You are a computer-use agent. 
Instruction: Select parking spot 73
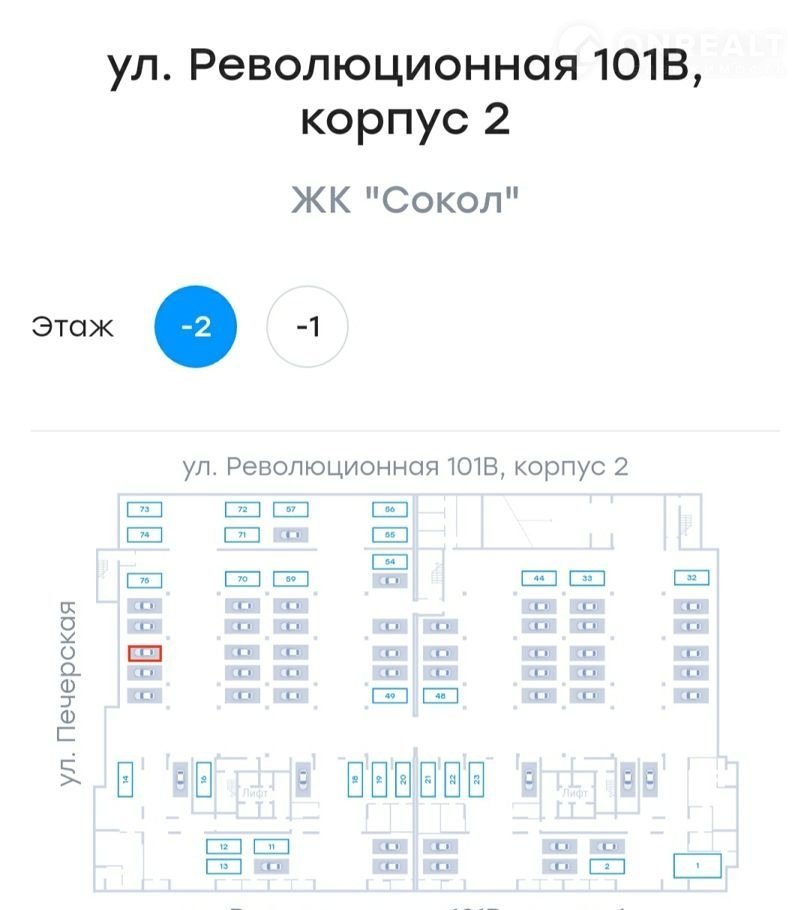(x=145, y=509)
